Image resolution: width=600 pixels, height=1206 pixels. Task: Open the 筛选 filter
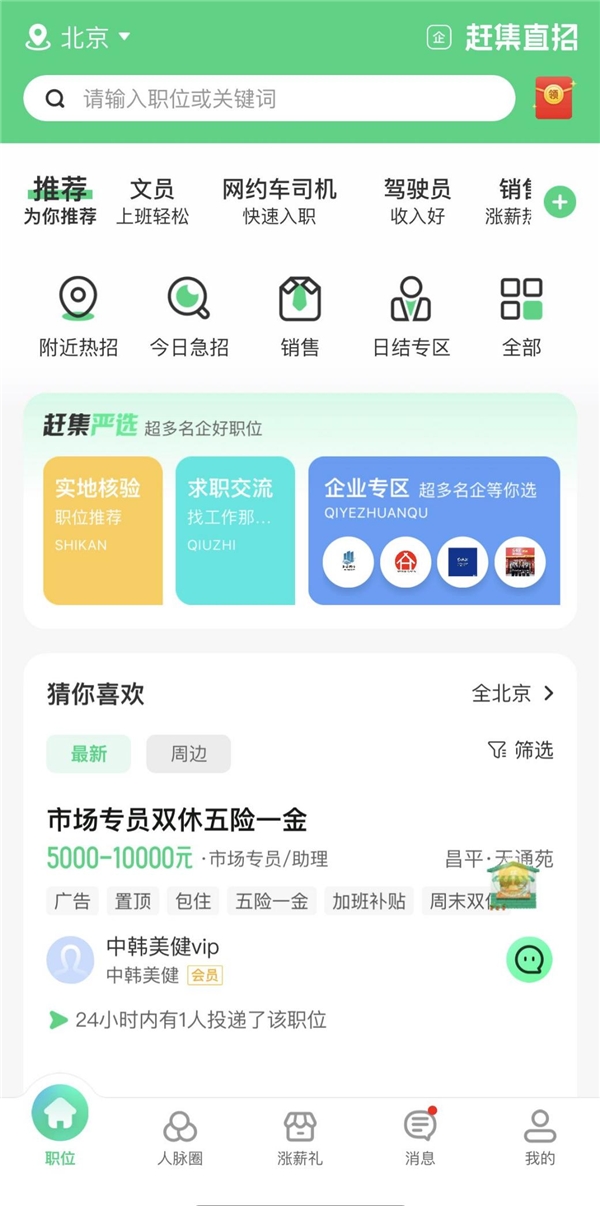(x=520, y=750)
